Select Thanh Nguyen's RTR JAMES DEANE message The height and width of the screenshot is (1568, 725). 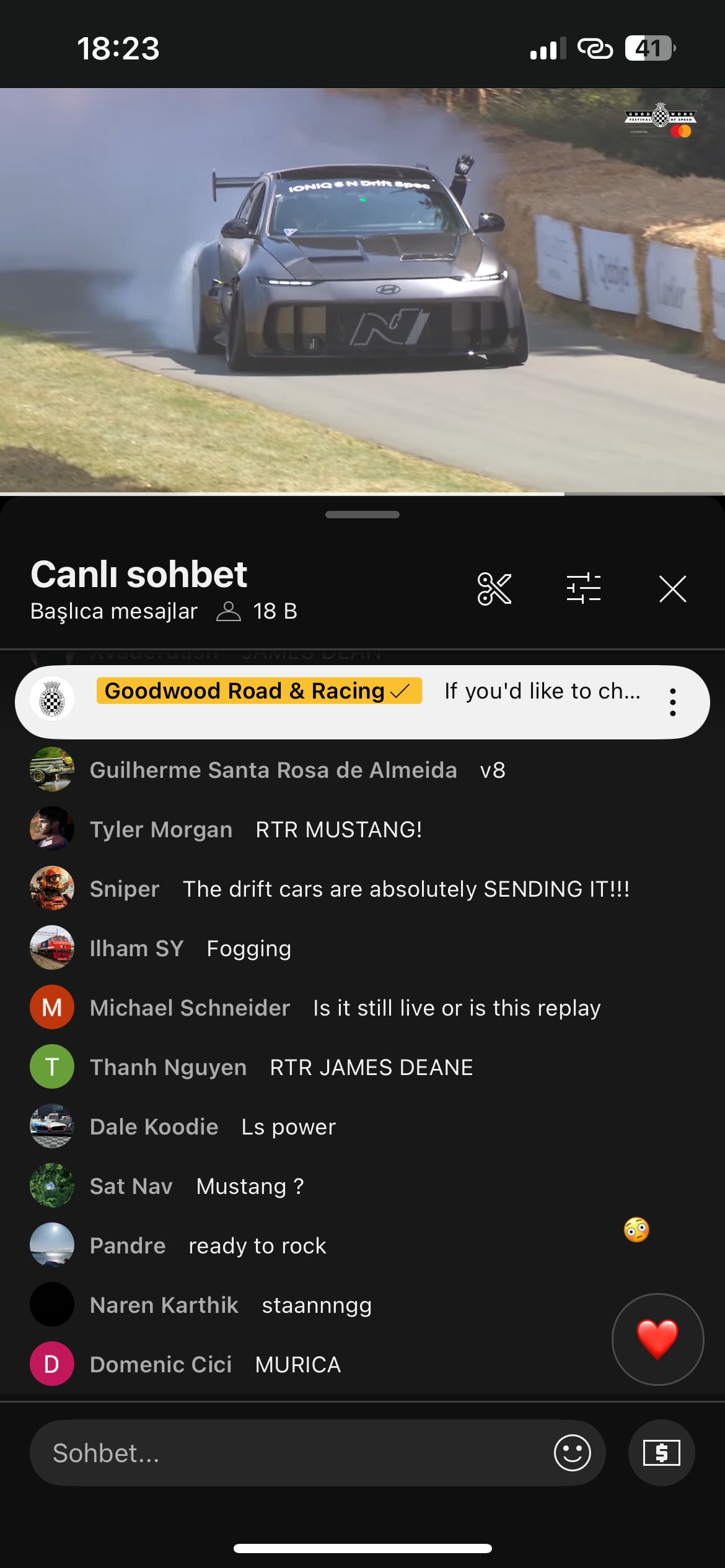(371, 1068)
